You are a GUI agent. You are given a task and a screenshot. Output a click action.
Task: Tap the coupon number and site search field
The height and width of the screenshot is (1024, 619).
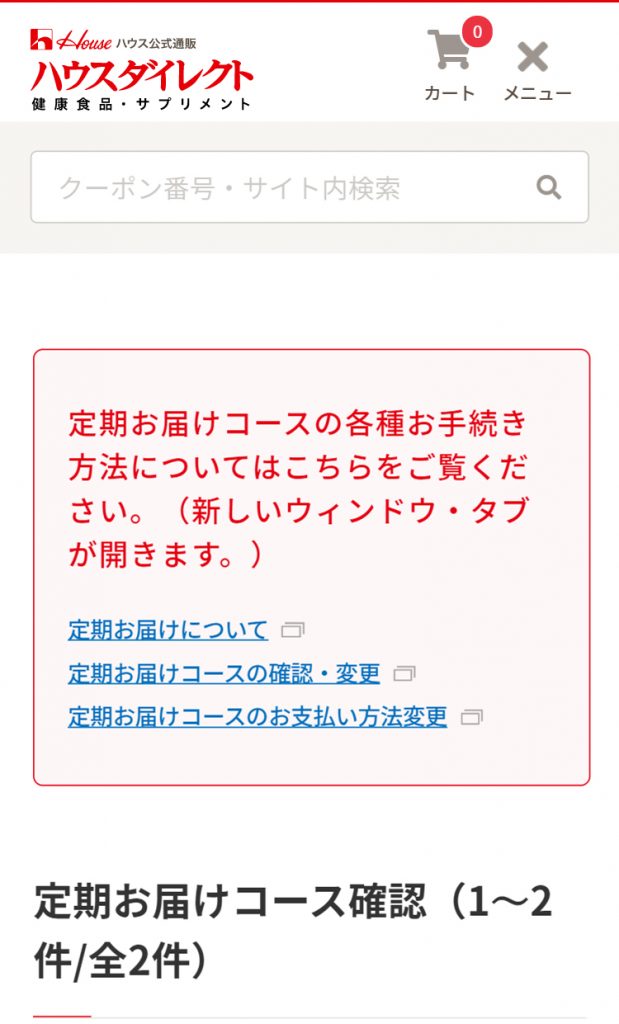pos(310,187)
